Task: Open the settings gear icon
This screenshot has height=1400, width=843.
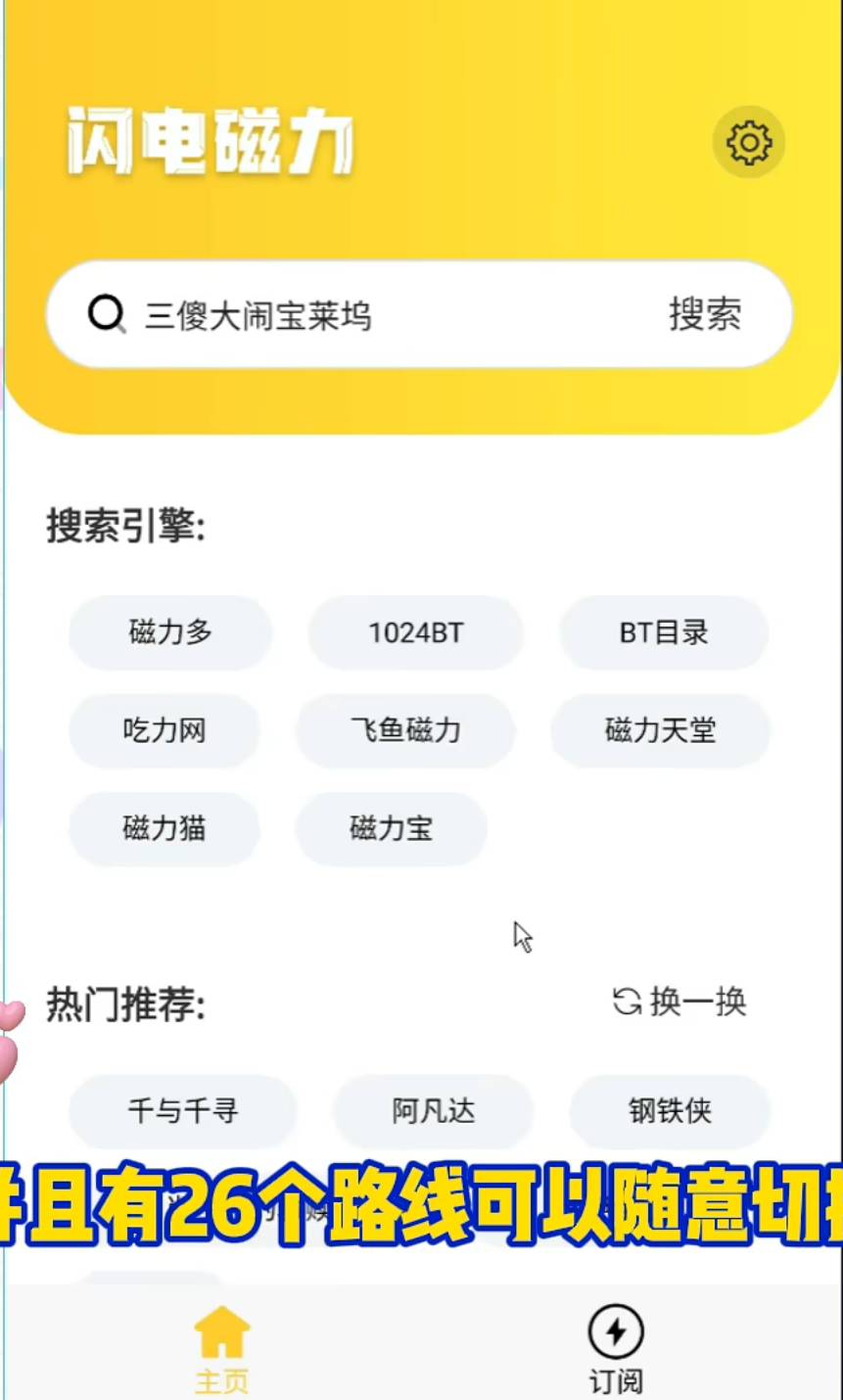Action: [749, 141]
